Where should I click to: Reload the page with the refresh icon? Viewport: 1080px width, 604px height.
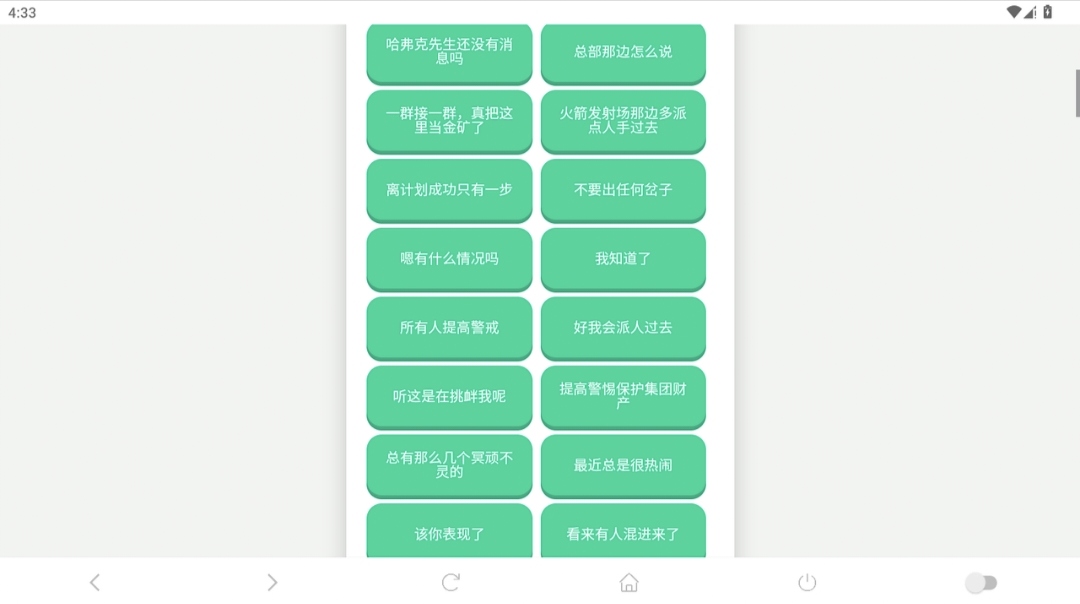click(451, 582)
